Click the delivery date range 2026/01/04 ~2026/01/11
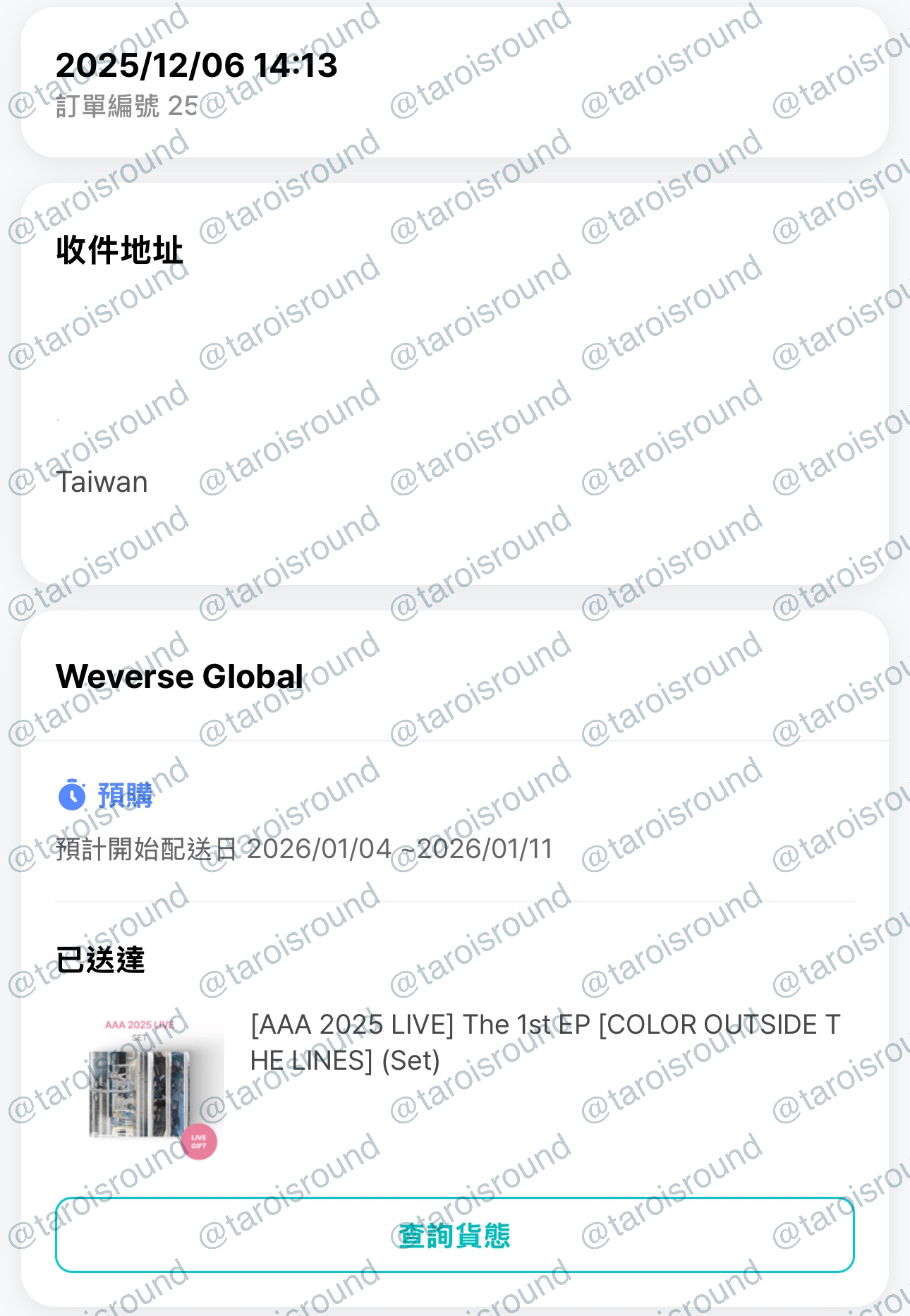Image resolution: width=910 pixels, height=1316 pixels. click(x=402, y=850)
